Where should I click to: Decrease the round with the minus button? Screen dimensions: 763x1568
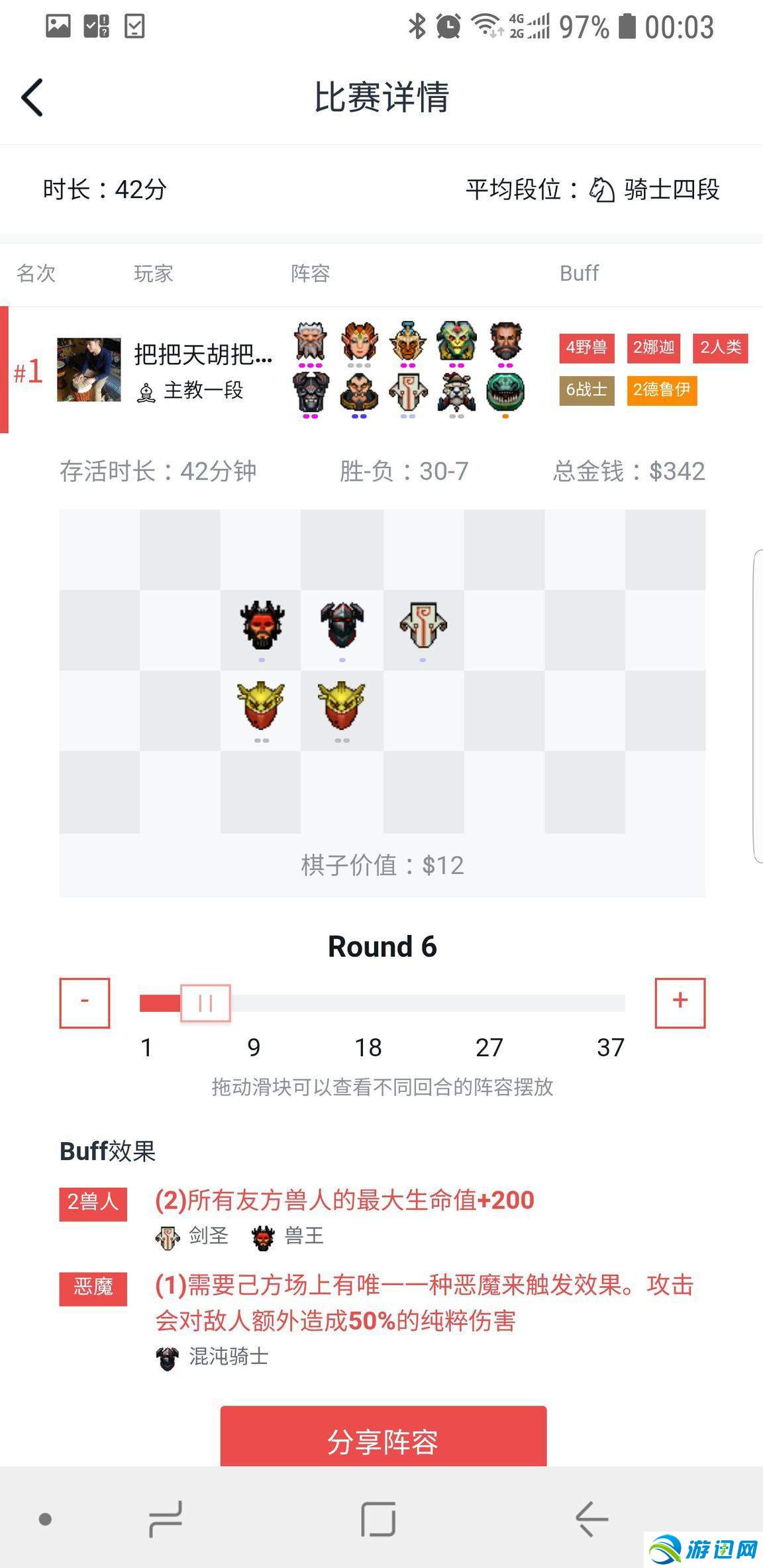tap(85, 1003)
